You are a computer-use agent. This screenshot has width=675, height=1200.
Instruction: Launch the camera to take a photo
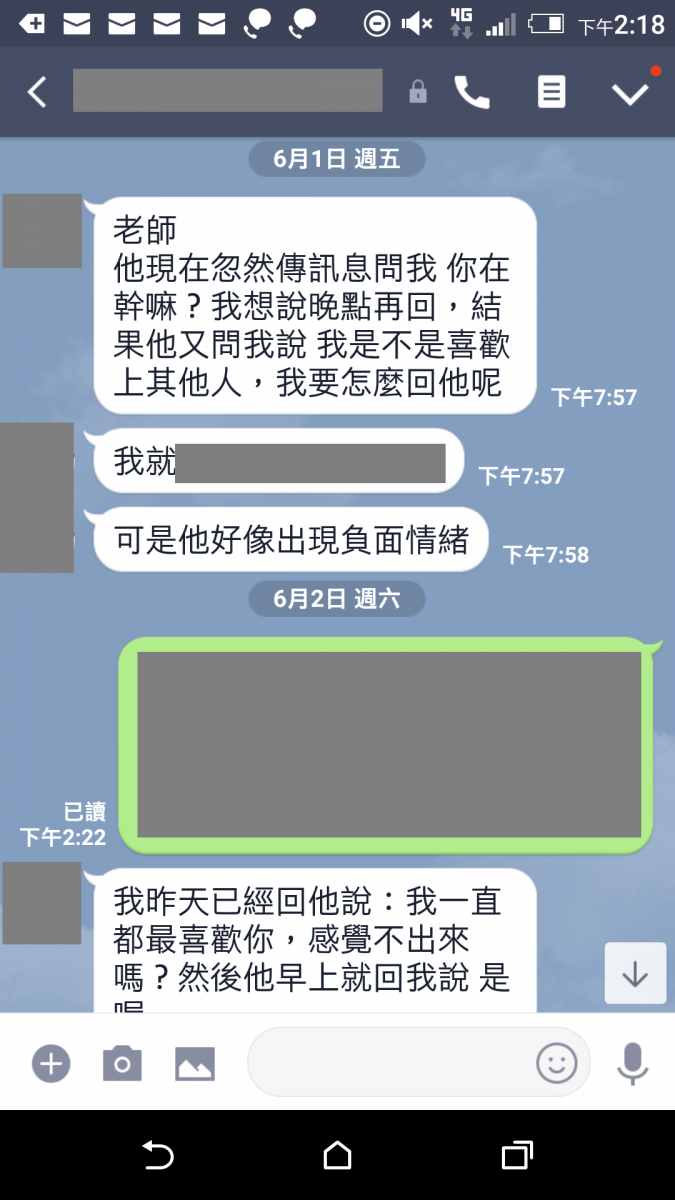[122, 1062]
